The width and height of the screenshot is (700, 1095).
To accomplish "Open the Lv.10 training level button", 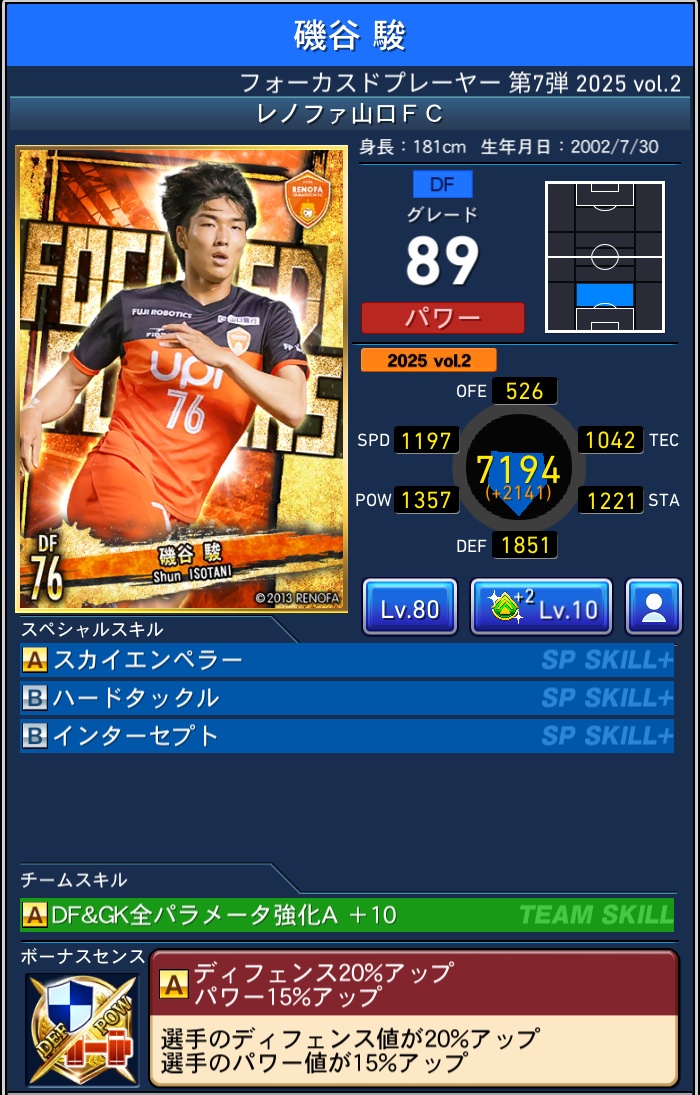I will pos(541,607).
